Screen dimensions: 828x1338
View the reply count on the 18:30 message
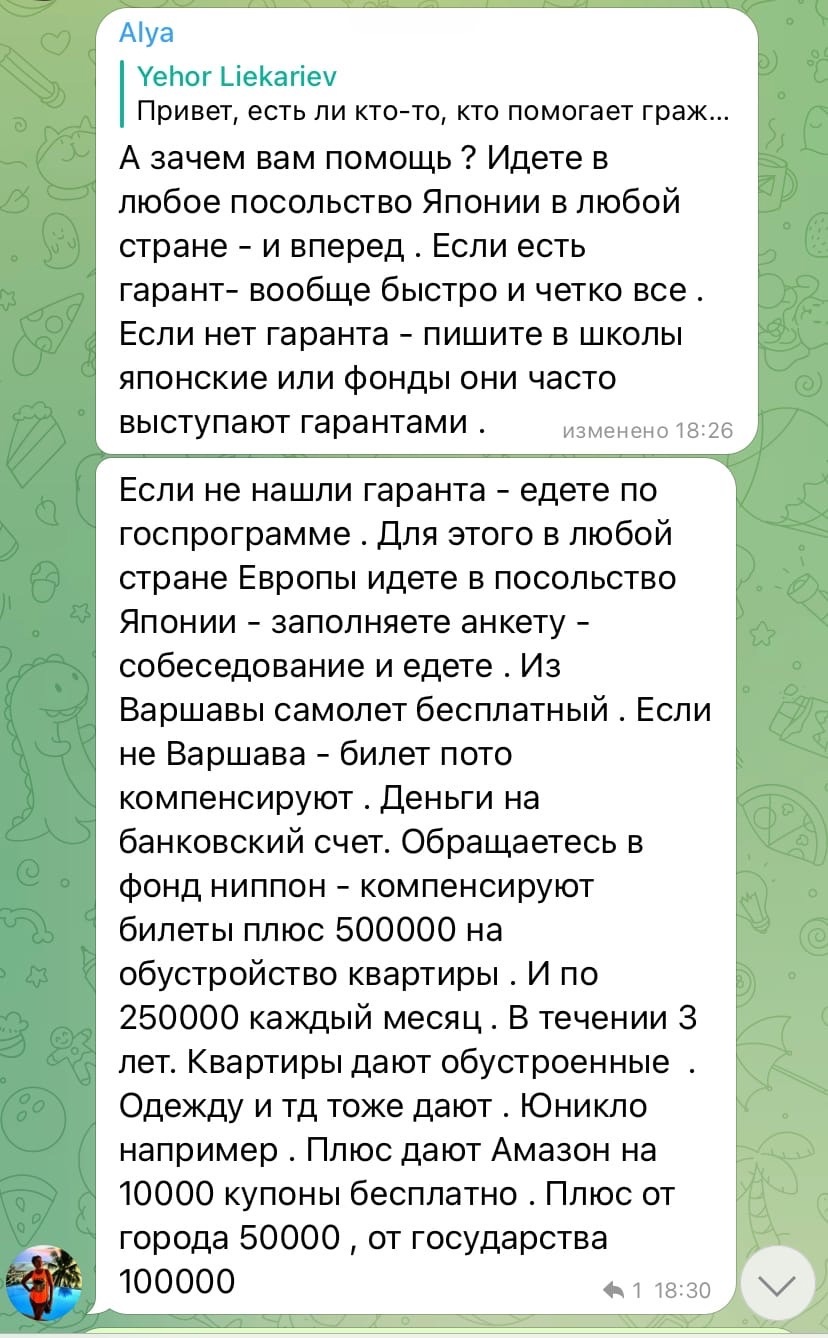(624, 1290)
